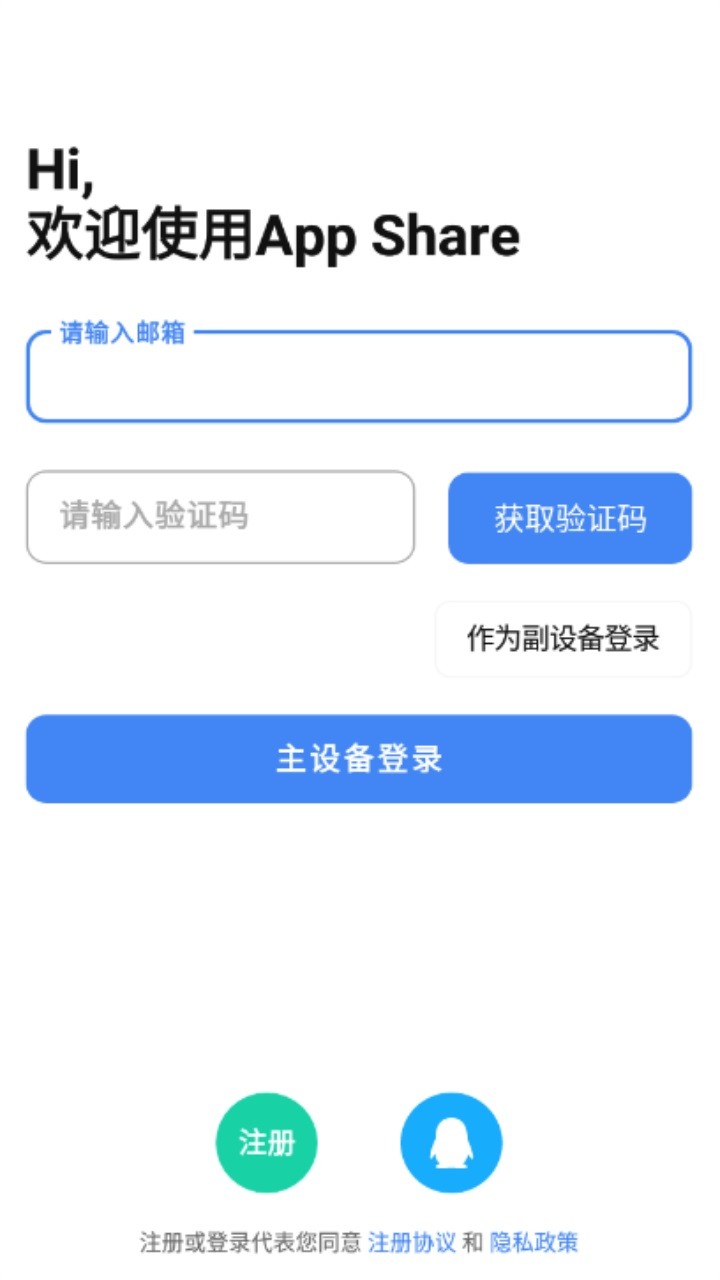The width and height of the screenshot is (720, 1280).
Task: Choose 作为副设备登录 secondary device login
Action: (x=563, y=639)
